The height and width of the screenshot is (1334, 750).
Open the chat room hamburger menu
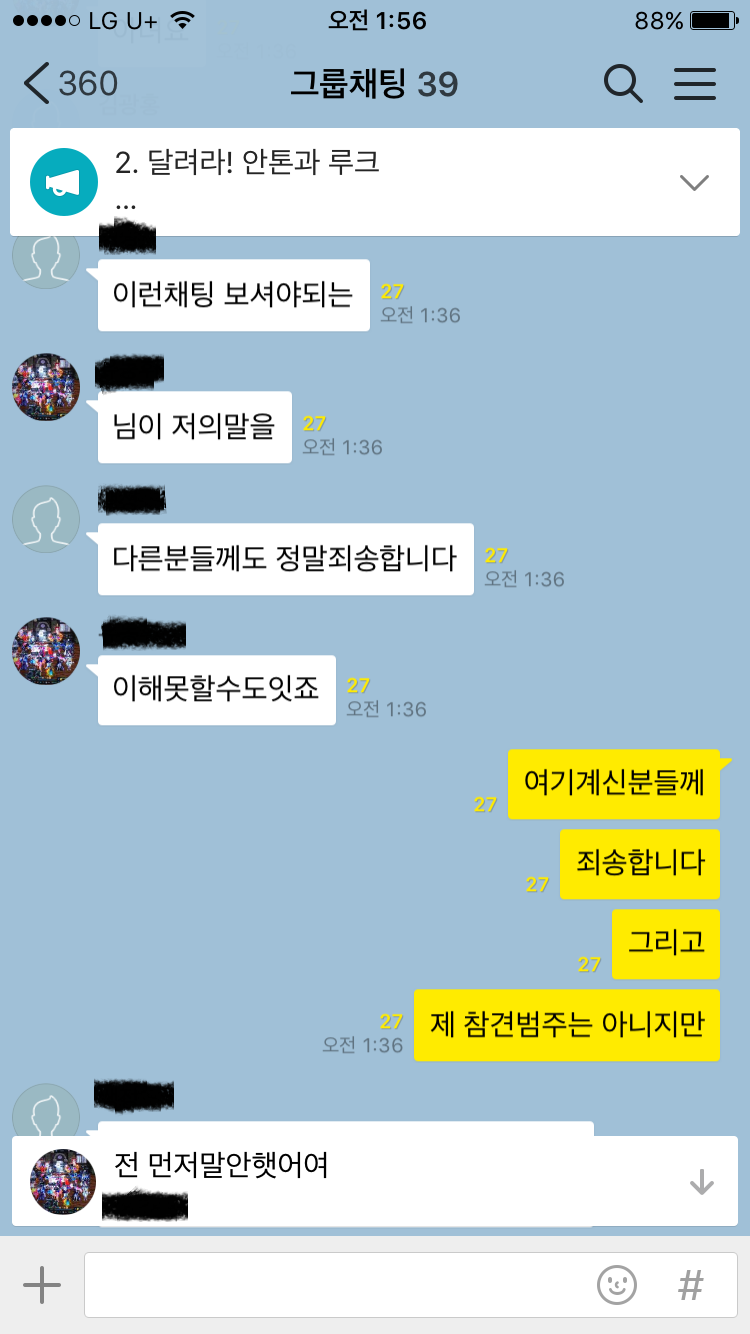point(694,84)
